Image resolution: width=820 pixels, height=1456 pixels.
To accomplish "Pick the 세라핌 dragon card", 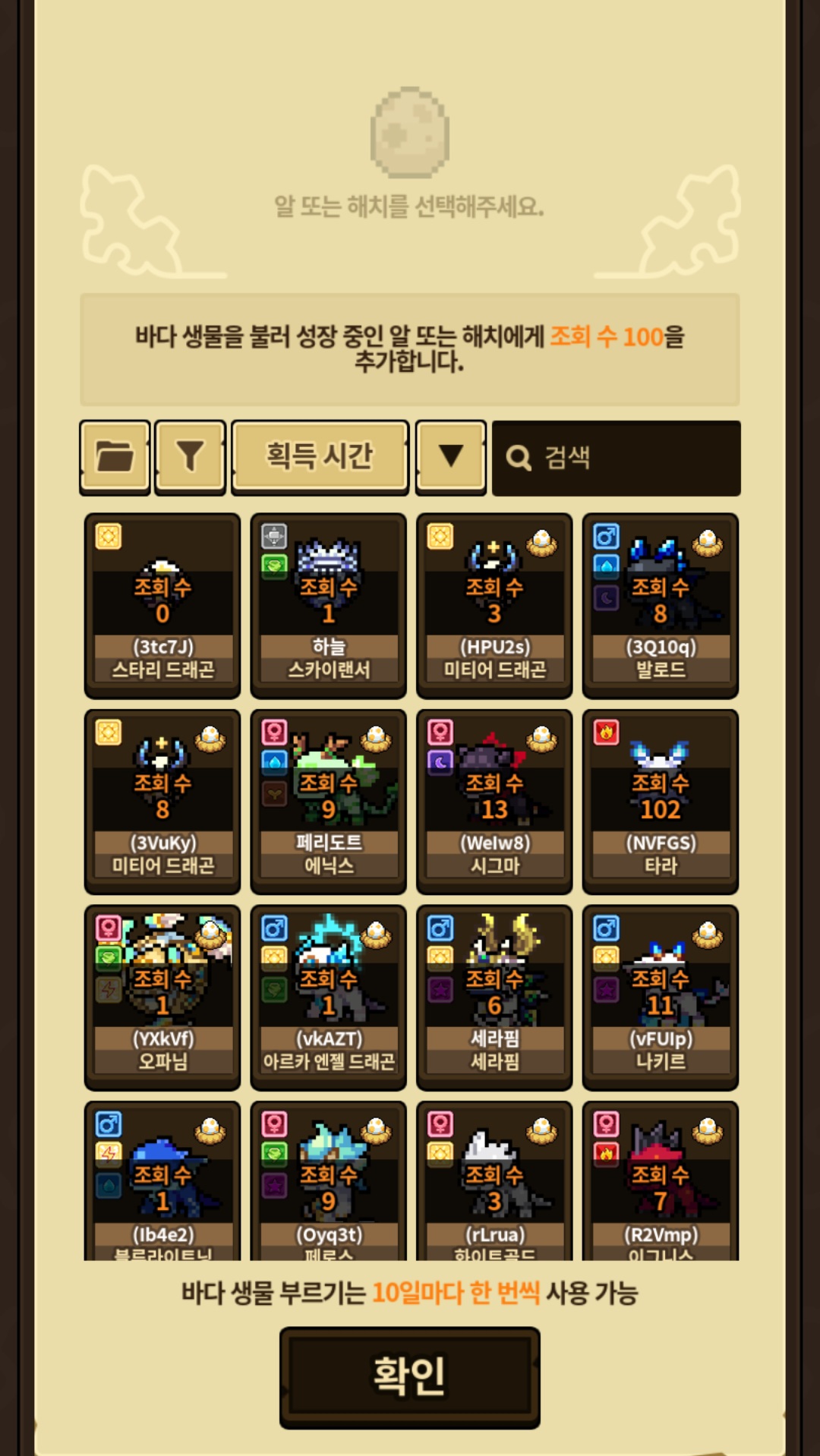I will (494, 997).
